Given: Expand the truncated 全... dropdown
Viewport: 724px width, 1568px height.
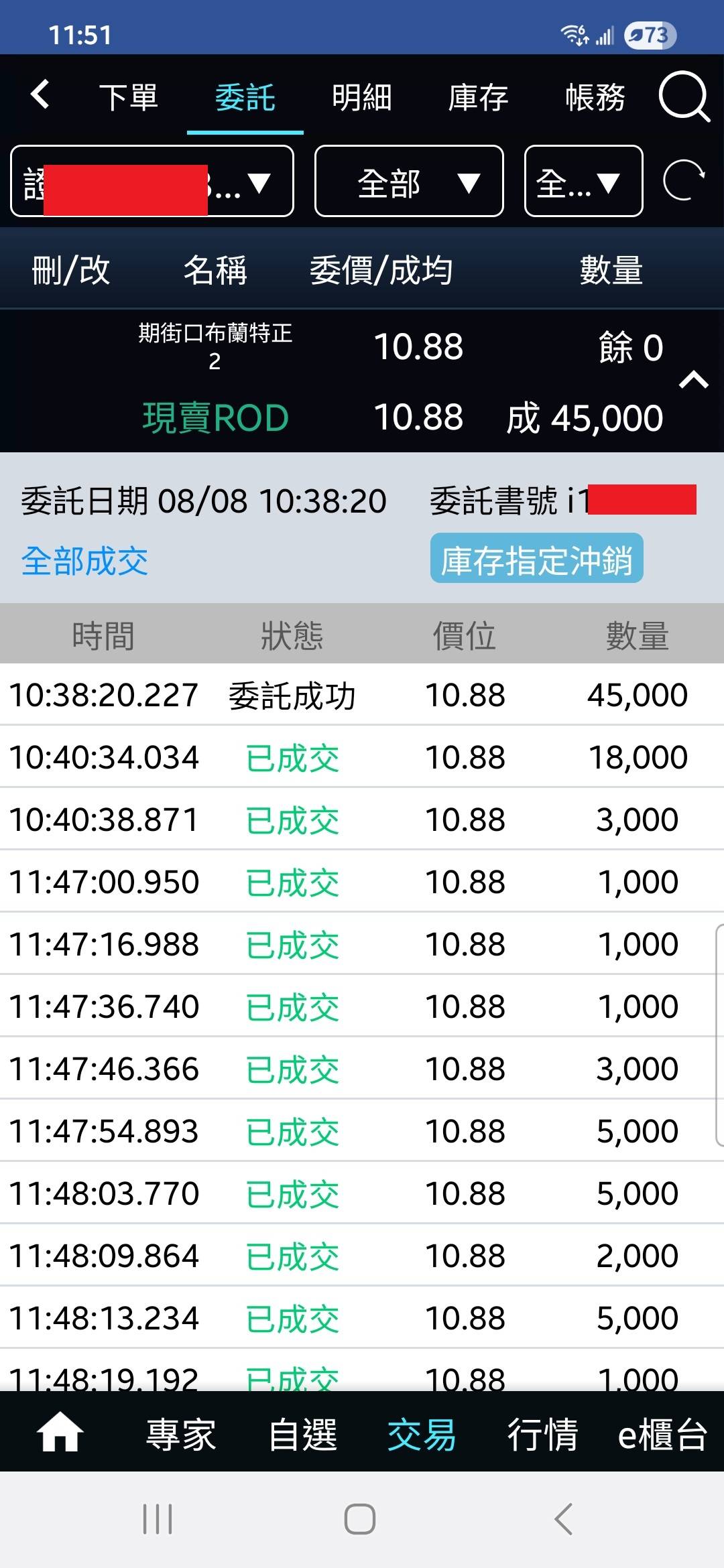Looking at the screenshot, I should click(x=583, y=181).
